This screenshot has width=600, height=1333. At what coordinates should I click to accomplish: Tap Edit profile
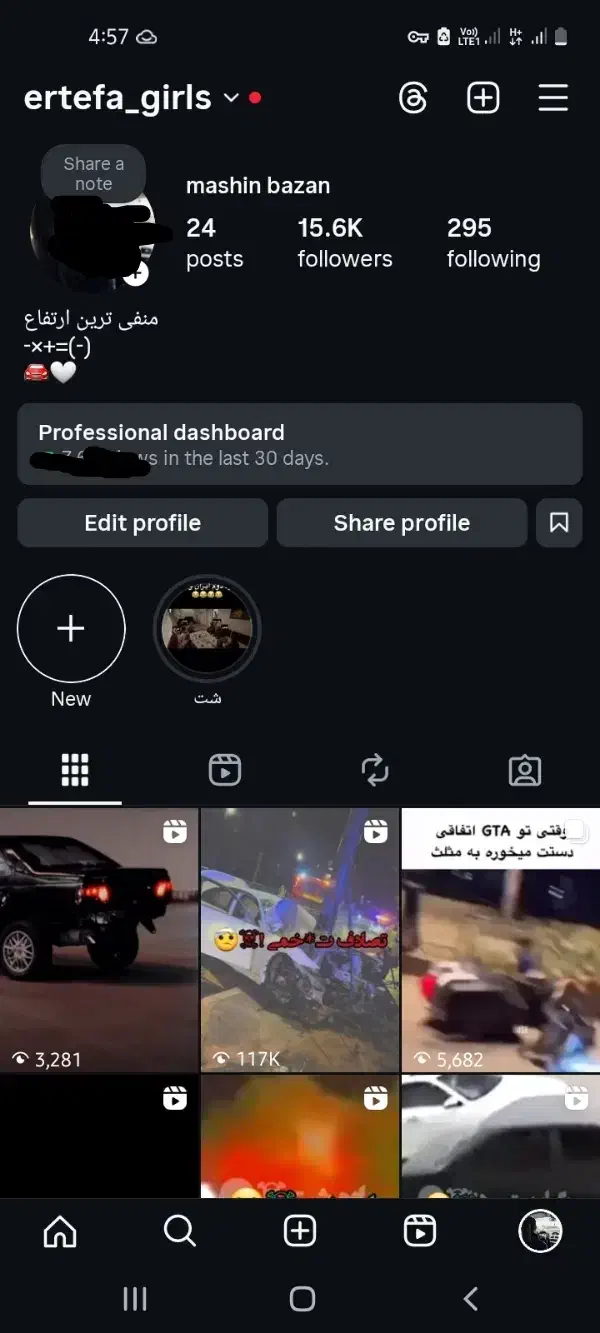click(x=142, y=523)
